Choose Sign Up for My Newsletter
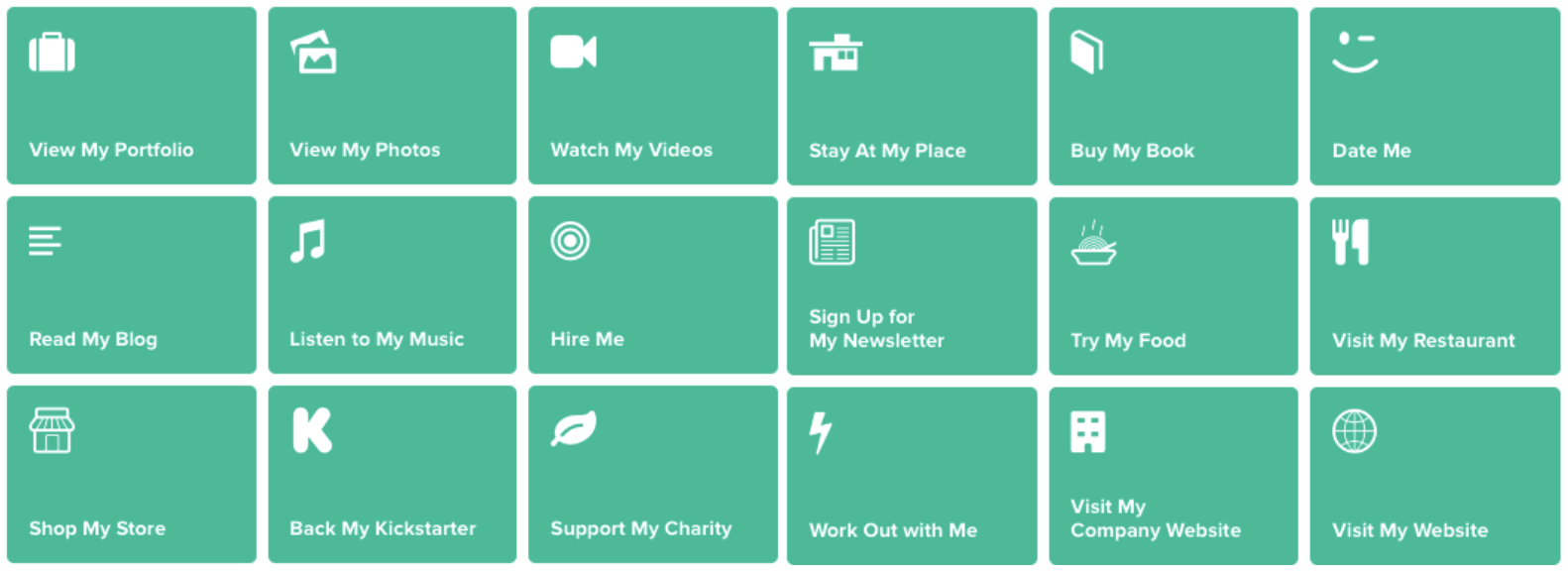The image size is (1568, 573). click(x=912, y=286)
